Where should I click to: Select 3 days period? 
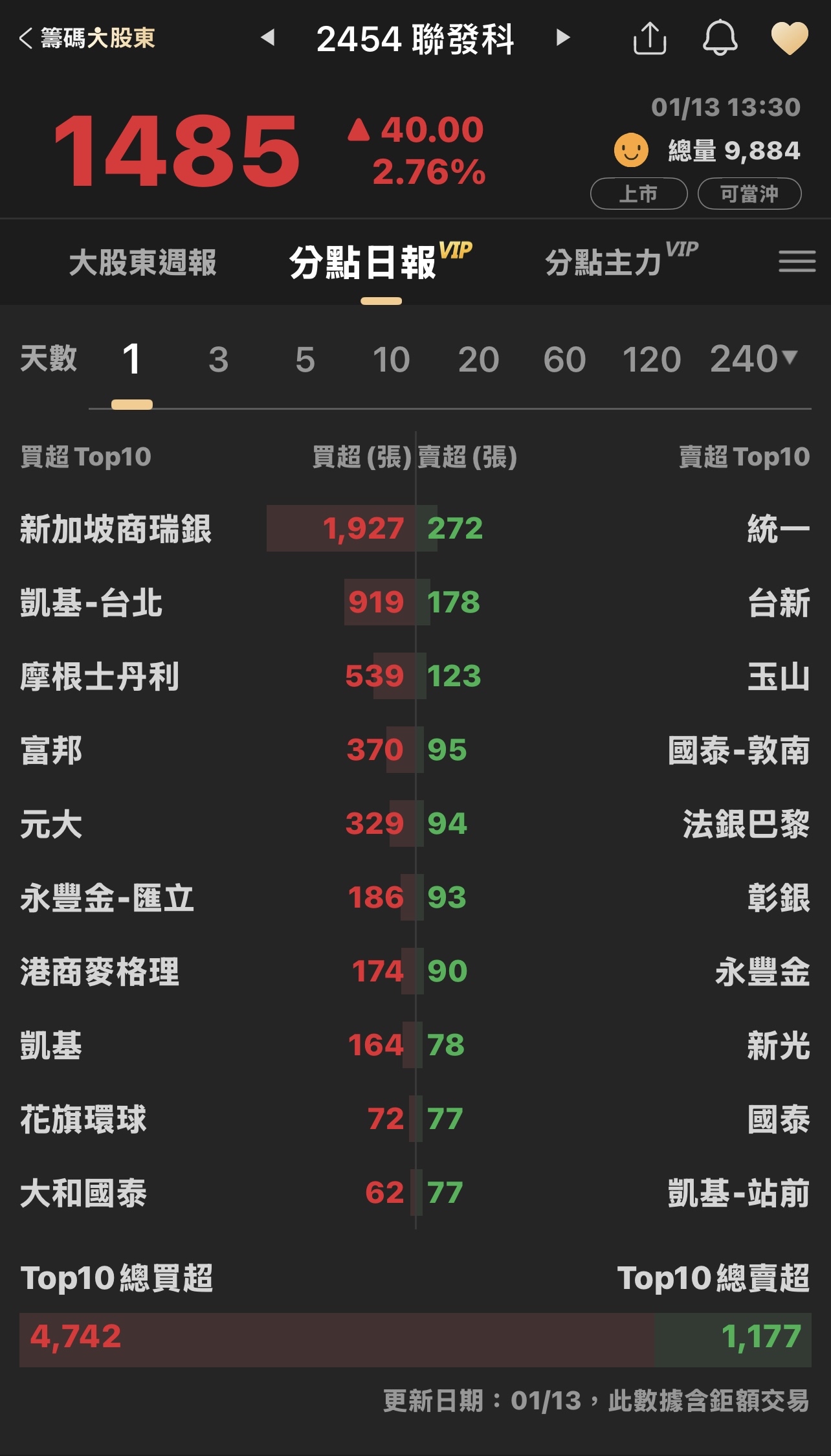coord(219,359)
